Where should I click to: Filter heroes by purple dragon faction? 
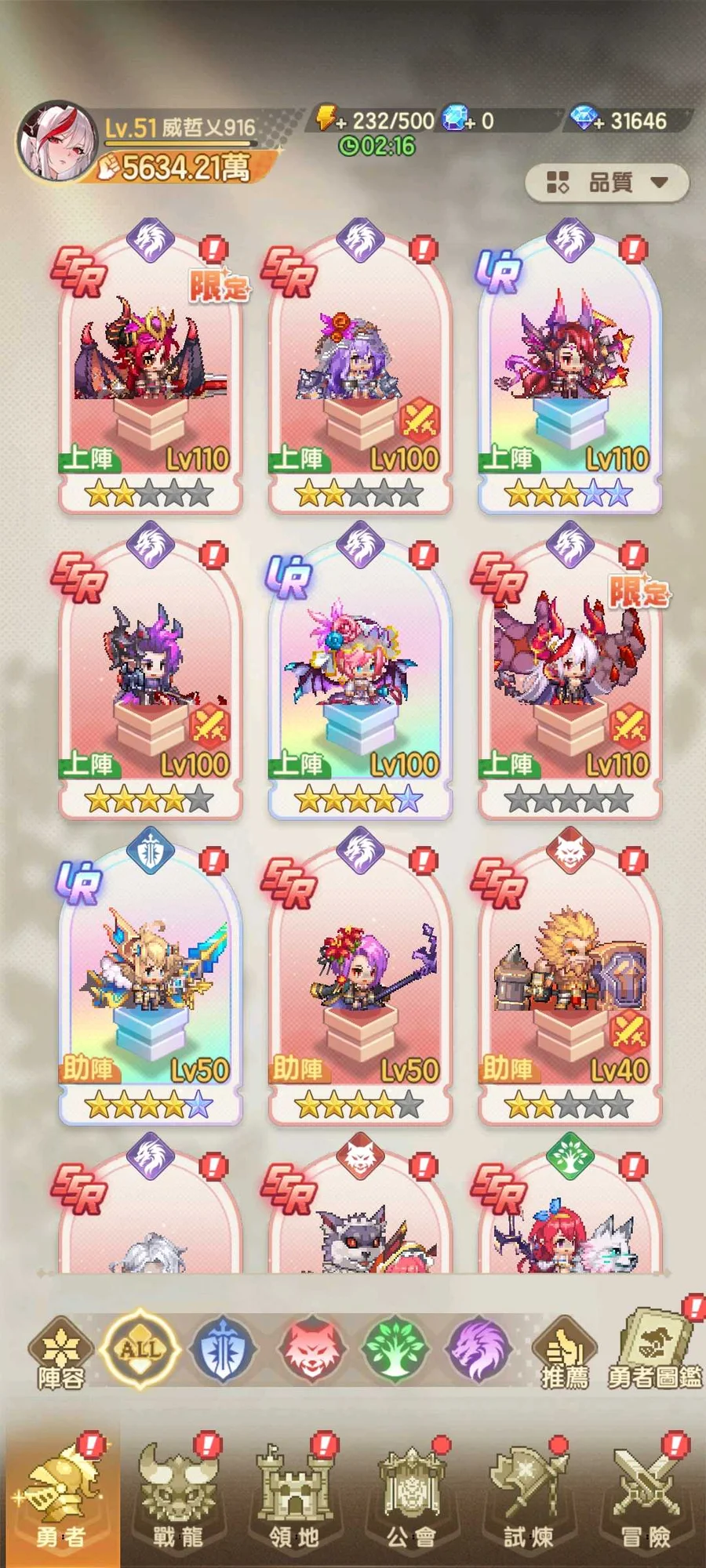point(479,1350)
